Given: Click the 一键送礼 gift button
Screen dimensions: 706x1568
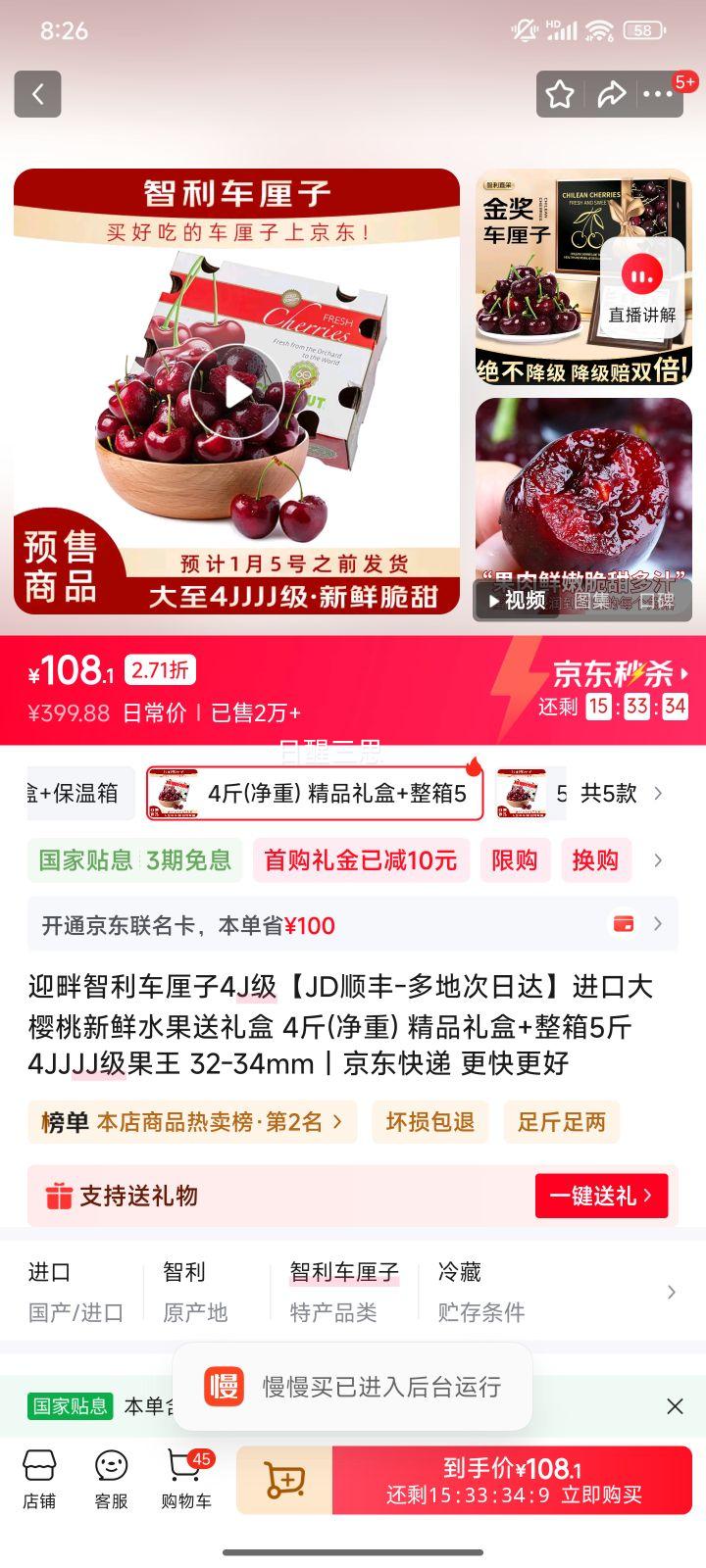Looking at the screenshot, I should pyautogui.click(x=601, y=1196).
